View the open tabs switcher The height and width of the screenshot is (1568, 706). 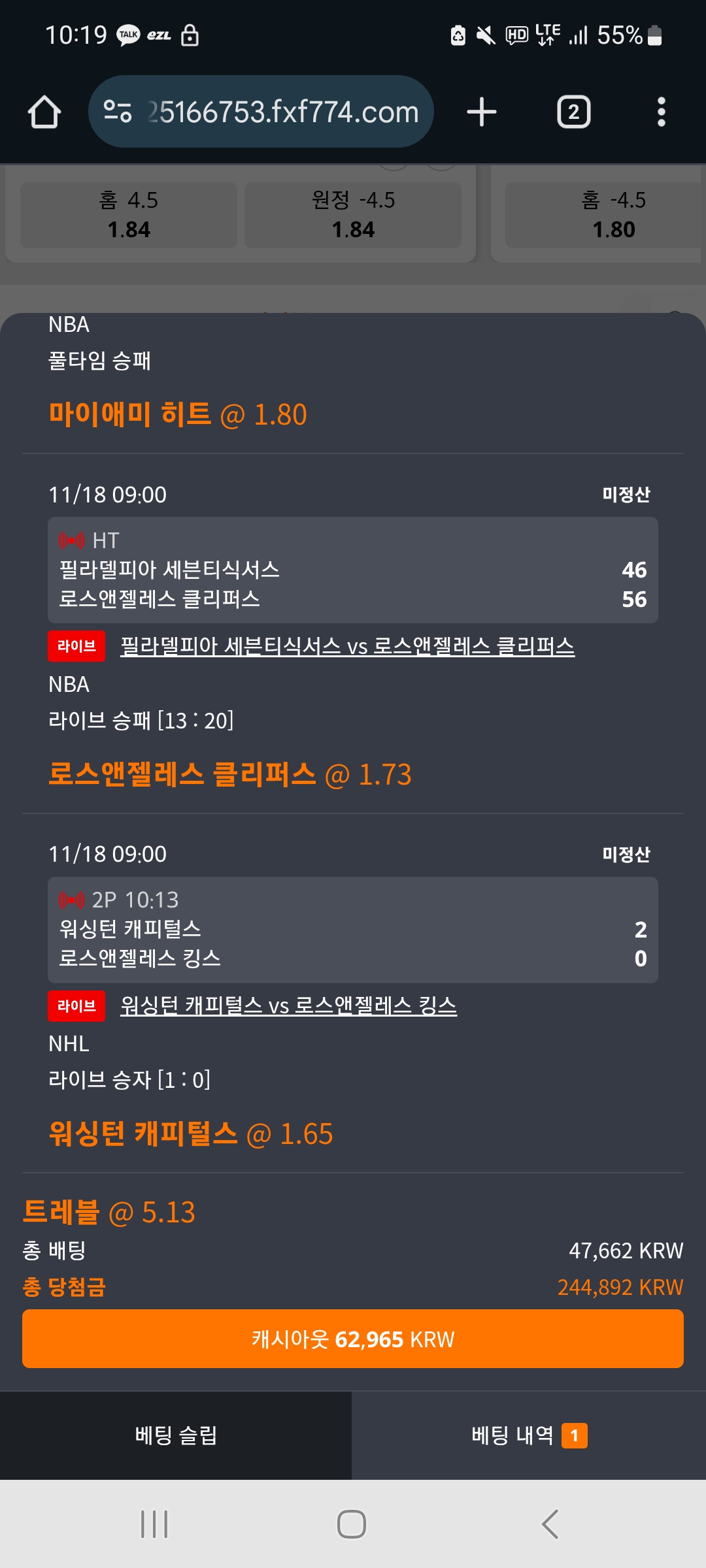click(x=573, y=112)
